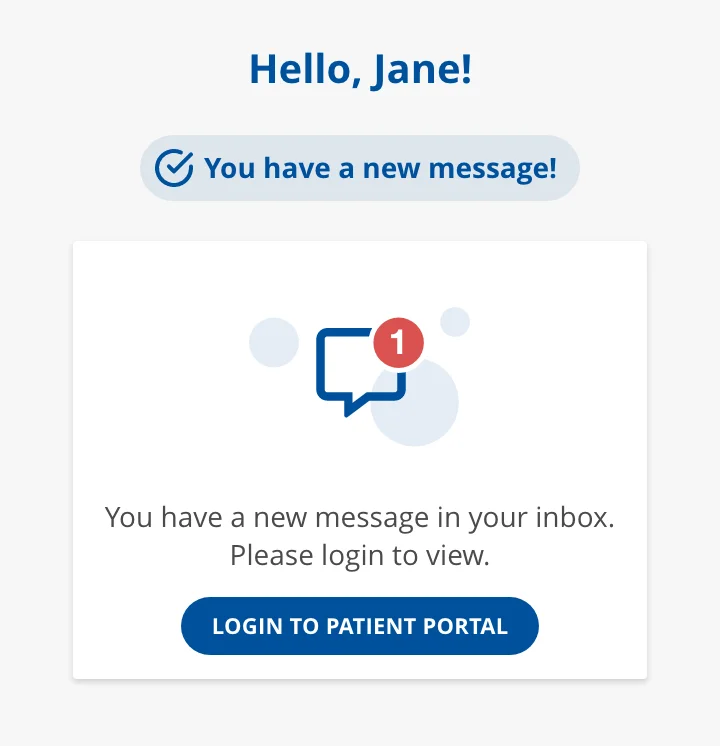This screenshot has height=746, width=720.
Task: Click the 'You have a new message!' banner
Action: 360,167
